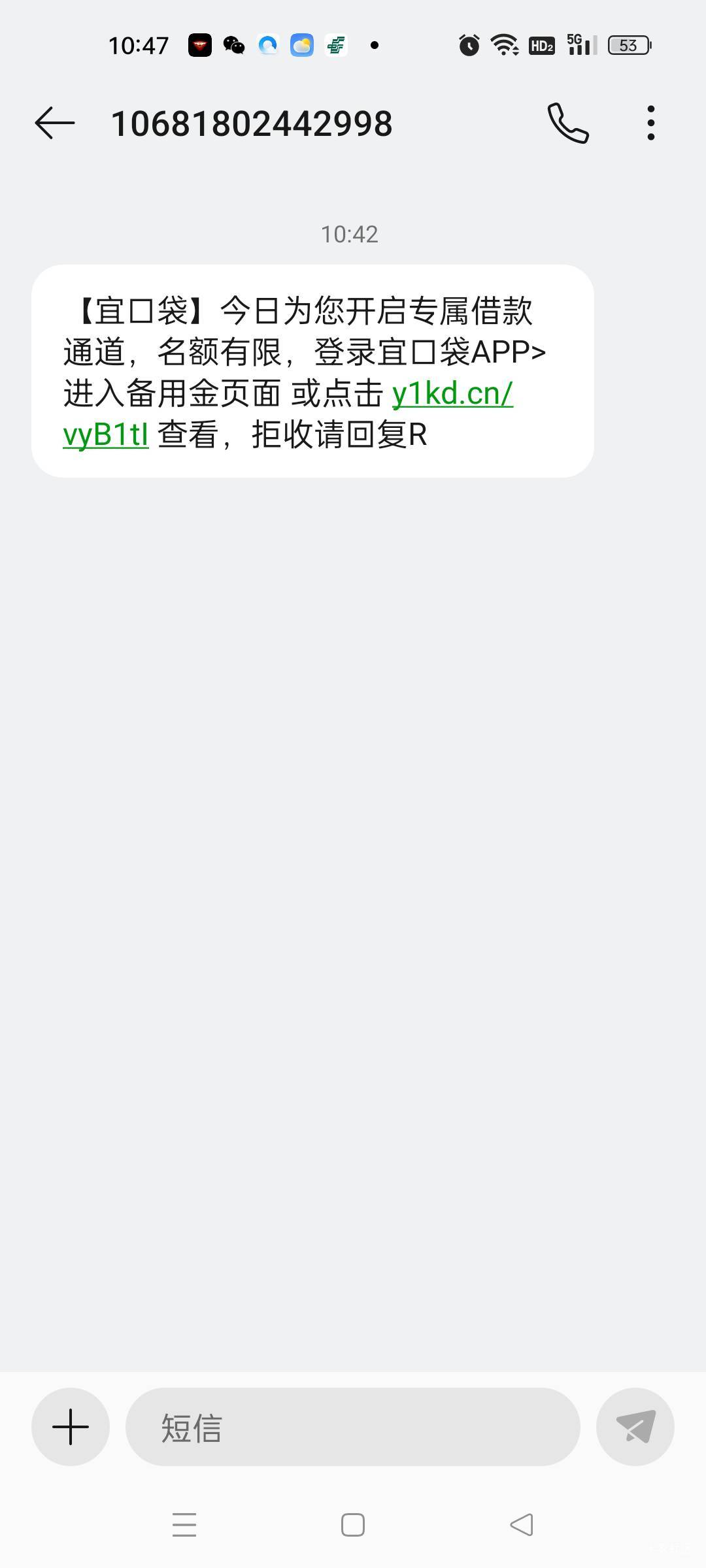Open the y1kd.cn link in the message

(x=452, y=394)
